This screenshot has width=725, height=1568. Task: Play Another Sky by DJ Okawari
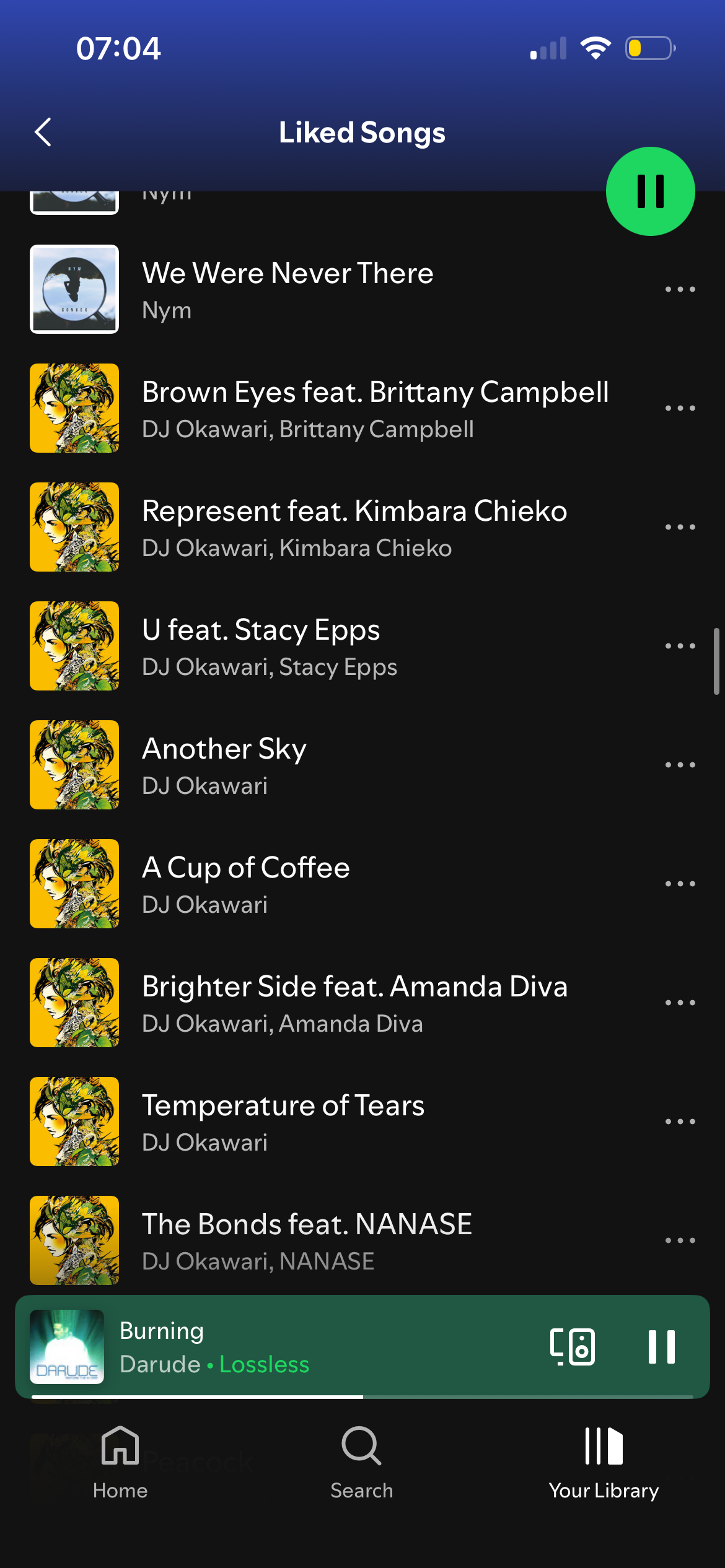tap(224, 765)
